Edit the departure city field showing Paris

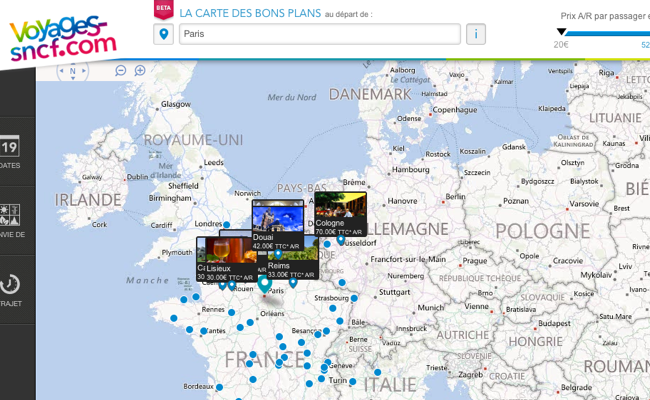pos(318,35)
